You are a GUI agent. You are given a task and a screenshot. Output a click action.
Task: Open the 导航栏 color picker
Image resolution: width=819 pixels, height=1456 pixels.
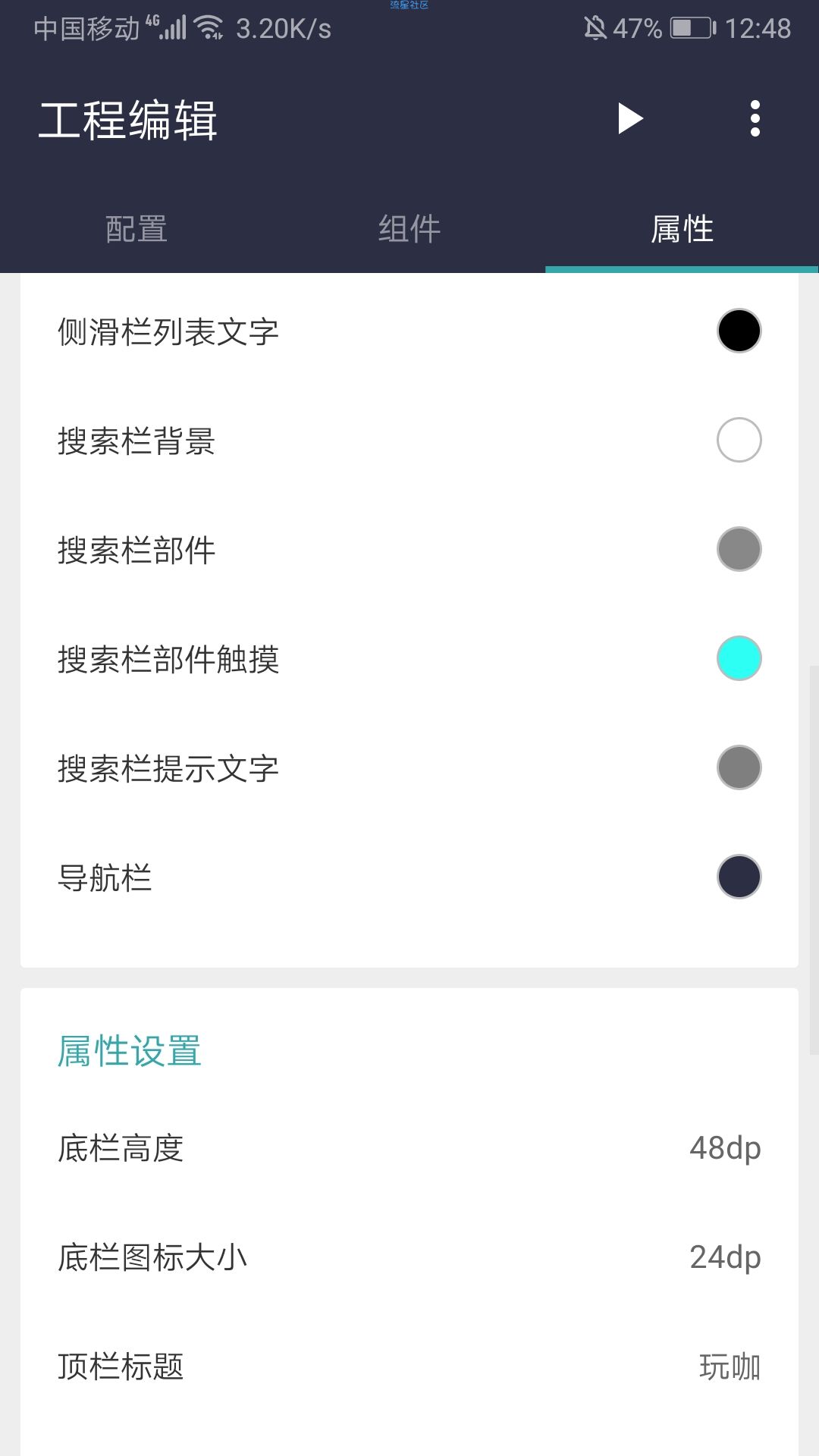pyautogui.click(x=739, y=877)
